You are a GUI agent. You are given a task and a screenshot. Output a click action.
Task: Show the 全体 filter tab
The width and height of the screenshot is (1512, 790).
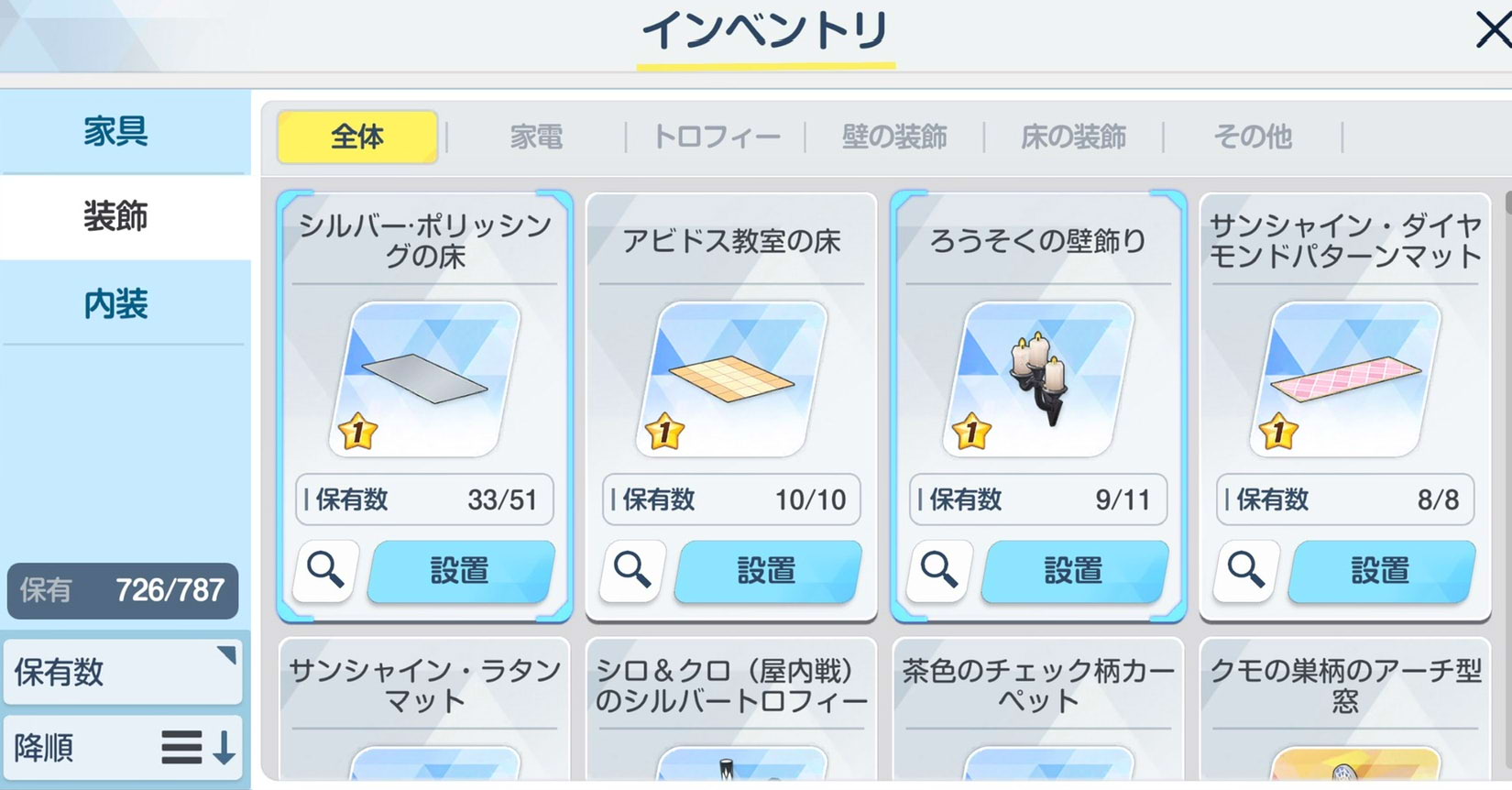pos(357,137)
